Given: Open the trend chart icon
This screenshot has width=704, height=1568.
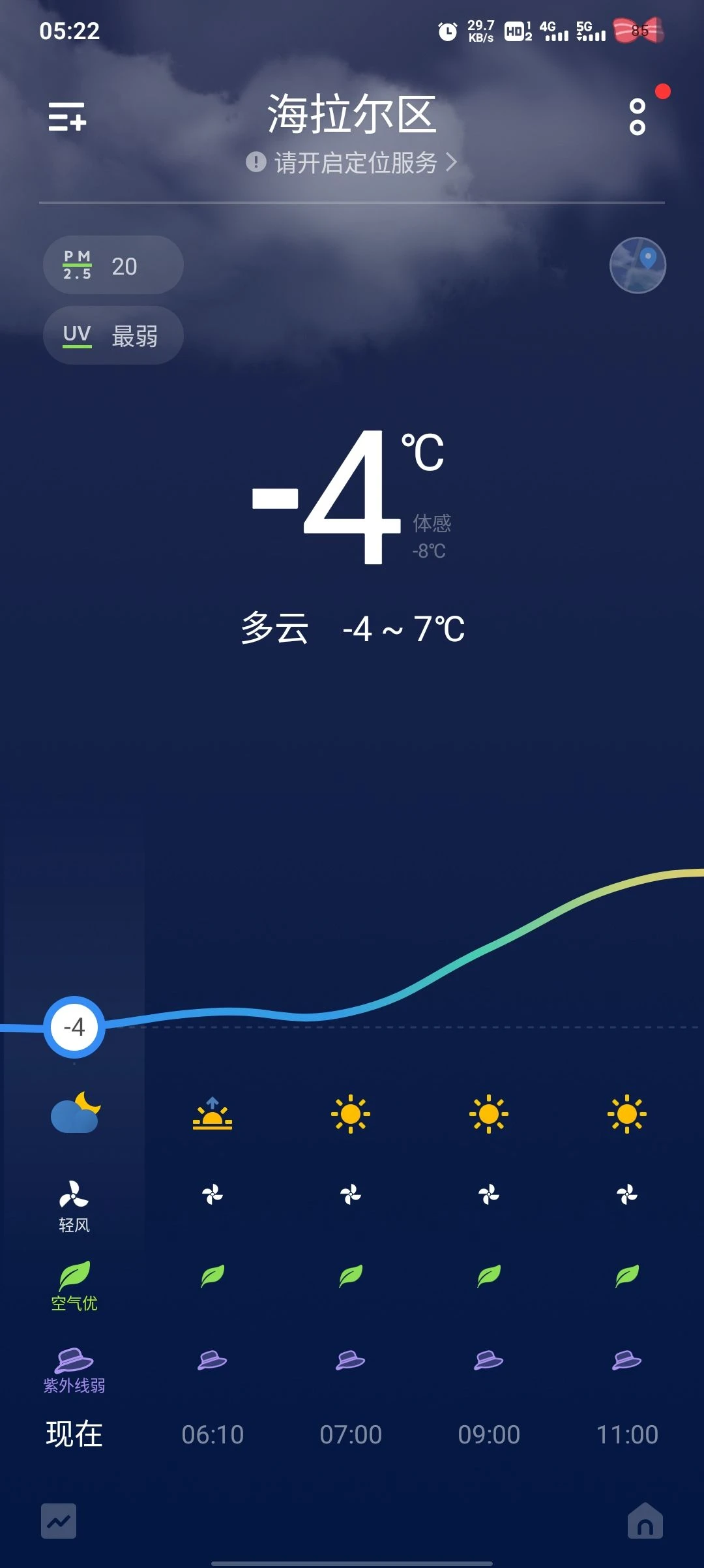Looking at the screenshot, I should click(59, 1522).
